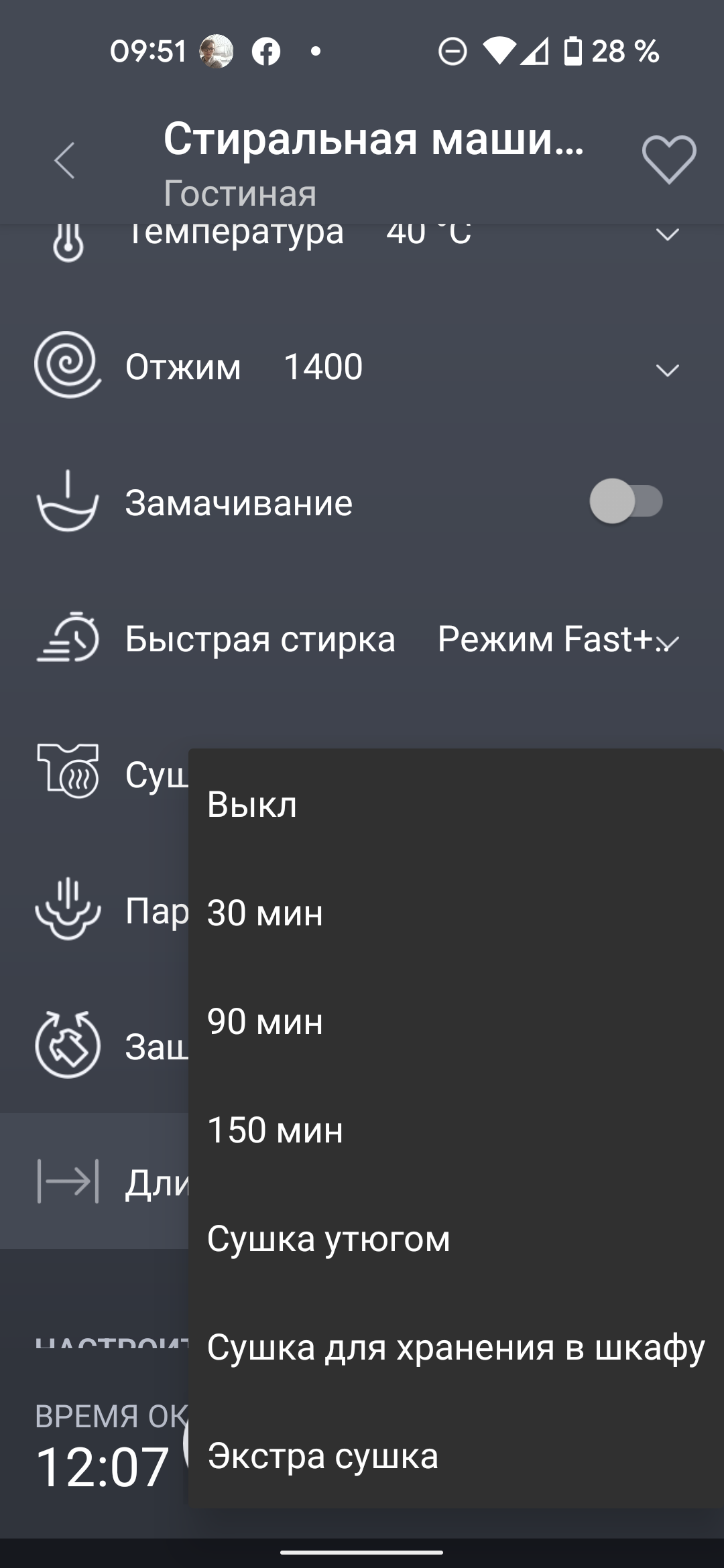Expand the Отжим 1400 dropdown

point(667,370)
